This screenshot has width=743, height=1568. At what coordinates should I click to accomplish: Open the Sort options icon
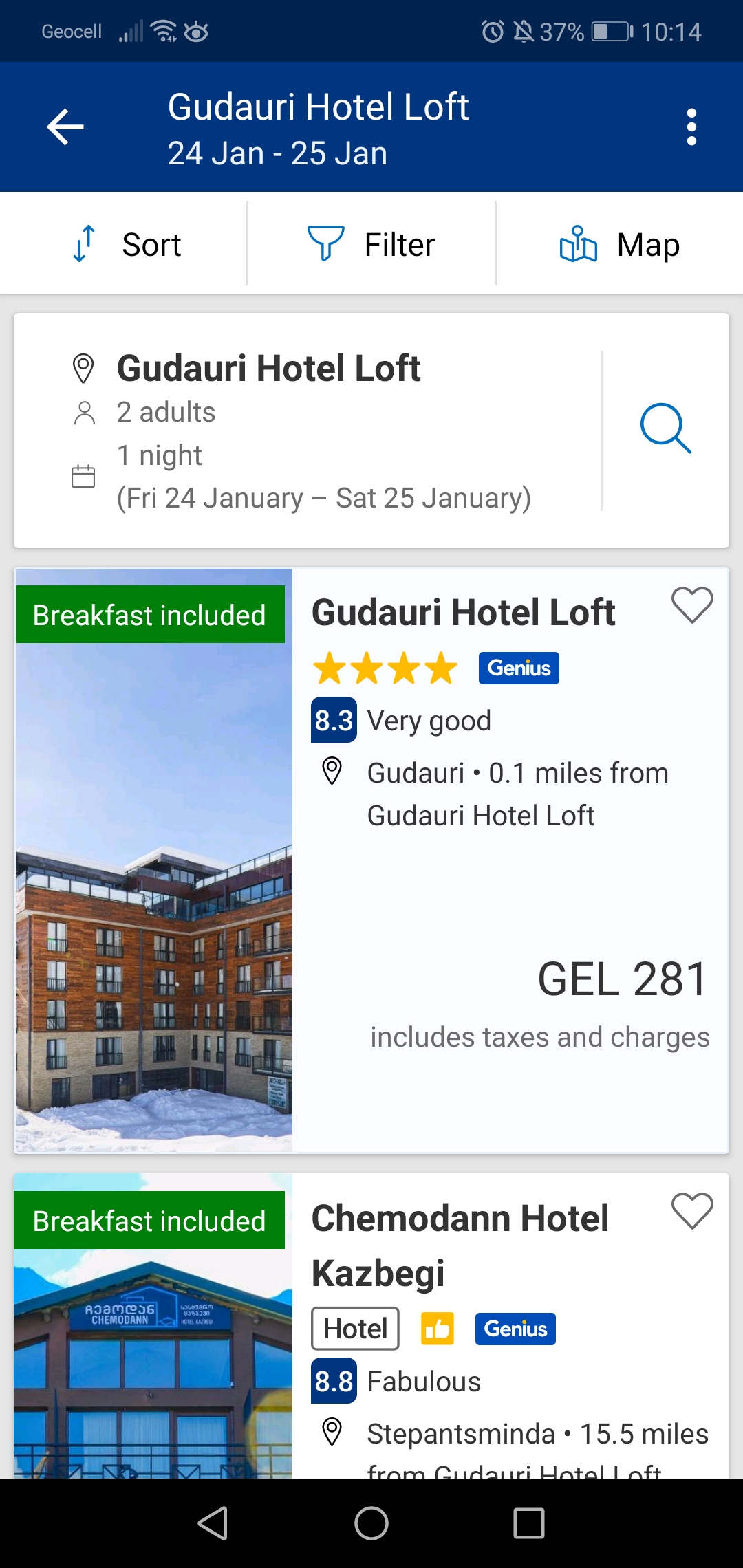pos(84,244)
